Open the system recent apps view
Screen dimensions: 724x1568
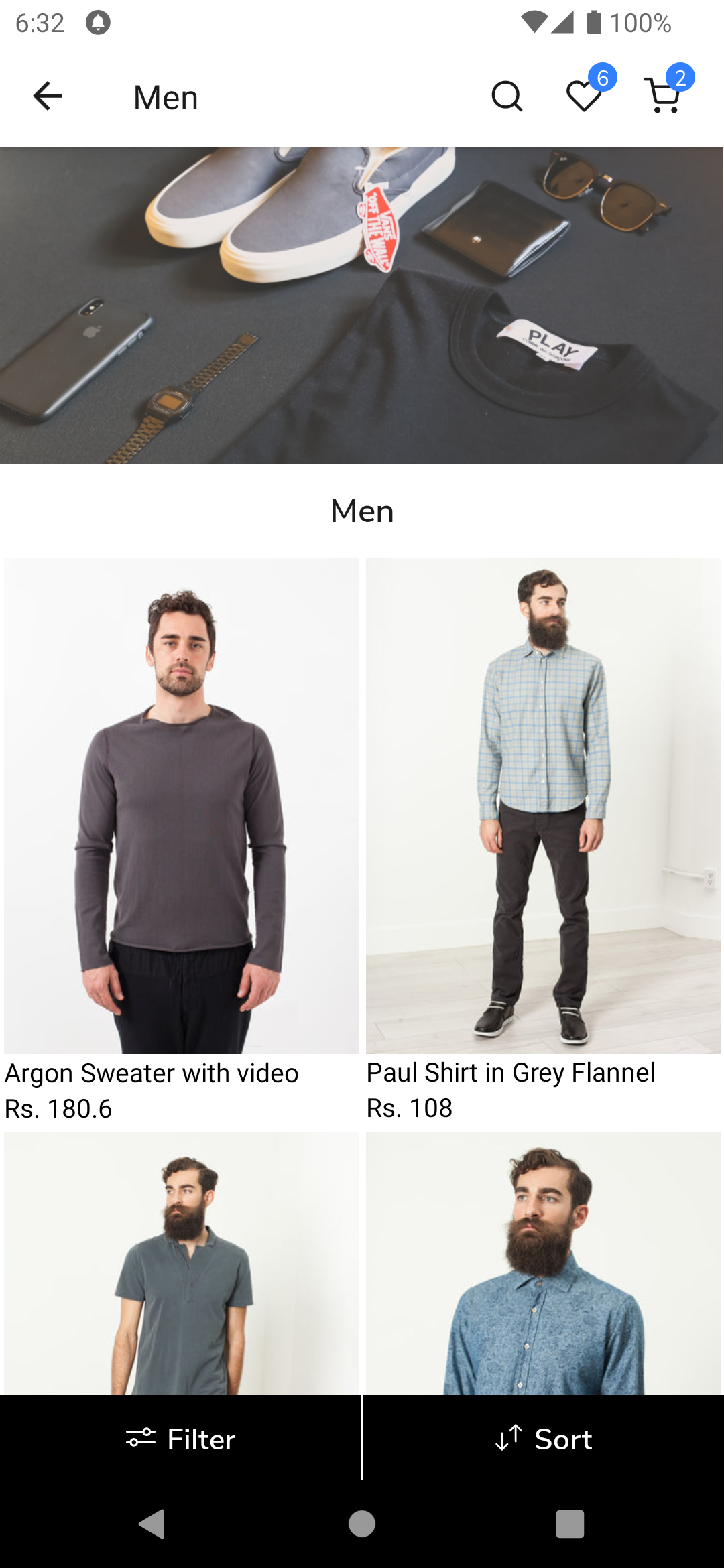pyautogui.click(x=570, y=1524)
